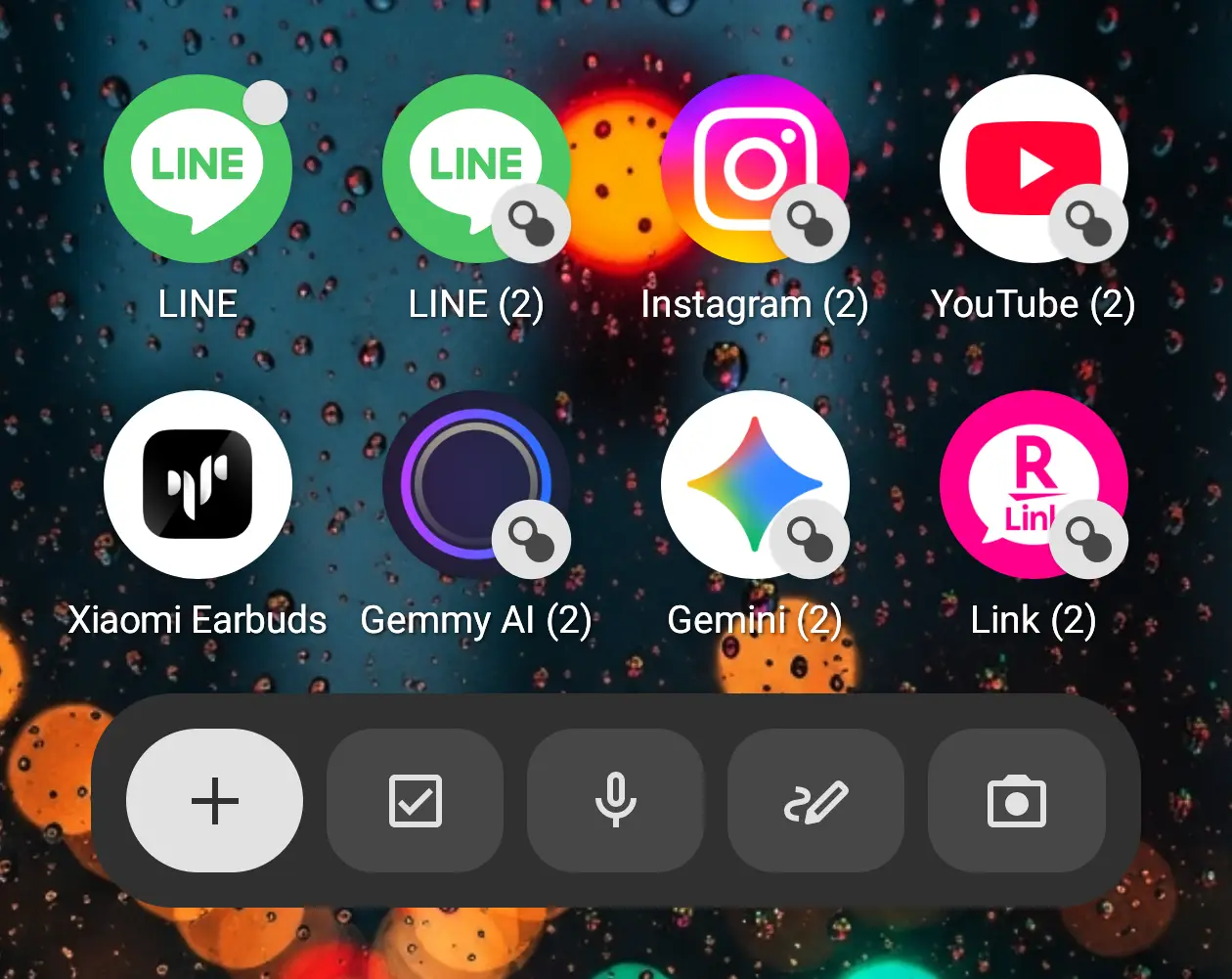Add a photo note with camera
Image resolution: width=1232 pixels, height=979 pixels.
point(1016,801)
